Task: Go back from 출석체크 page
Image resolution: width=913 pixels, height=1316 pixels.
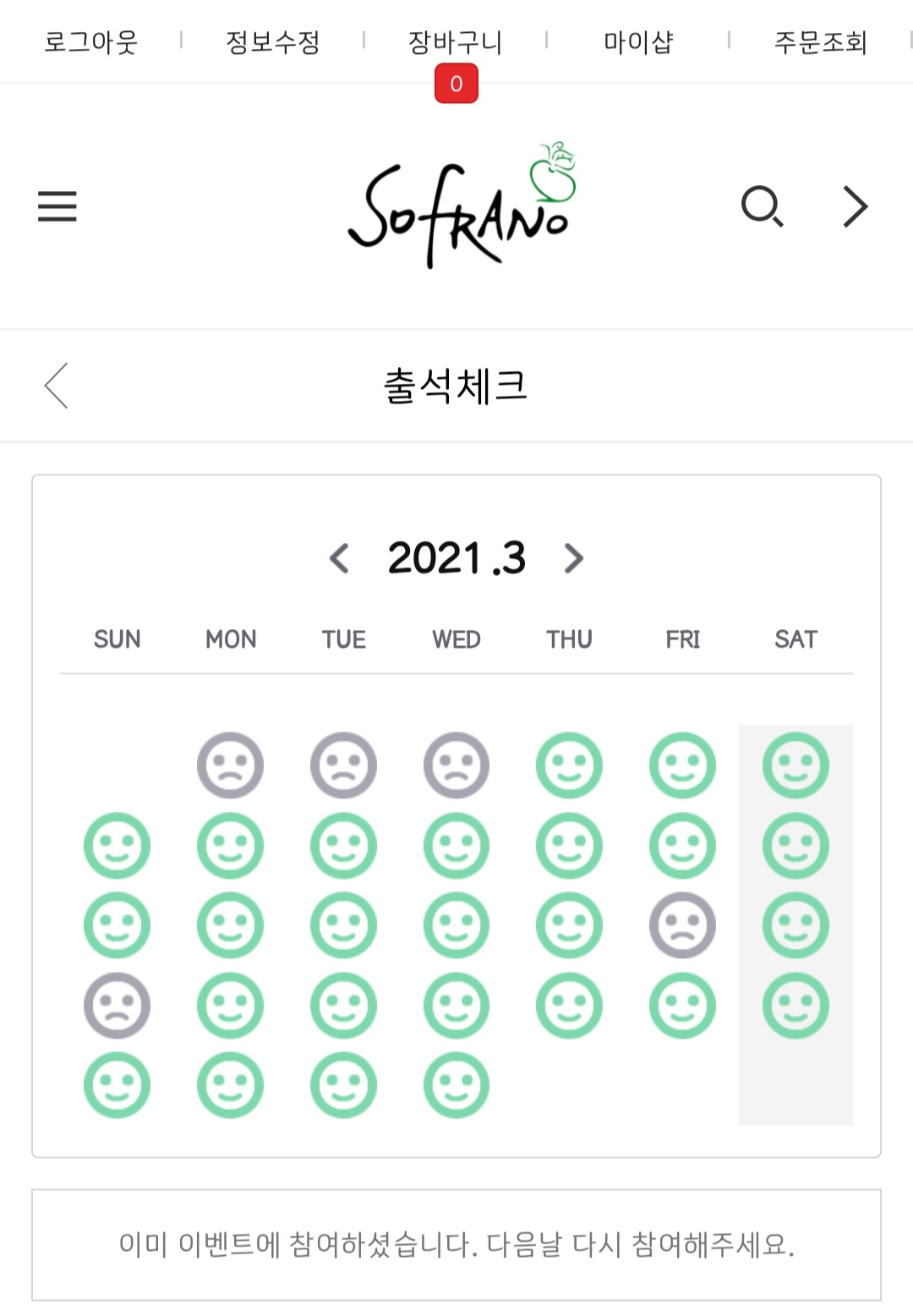Action: (x=57, y=386)
